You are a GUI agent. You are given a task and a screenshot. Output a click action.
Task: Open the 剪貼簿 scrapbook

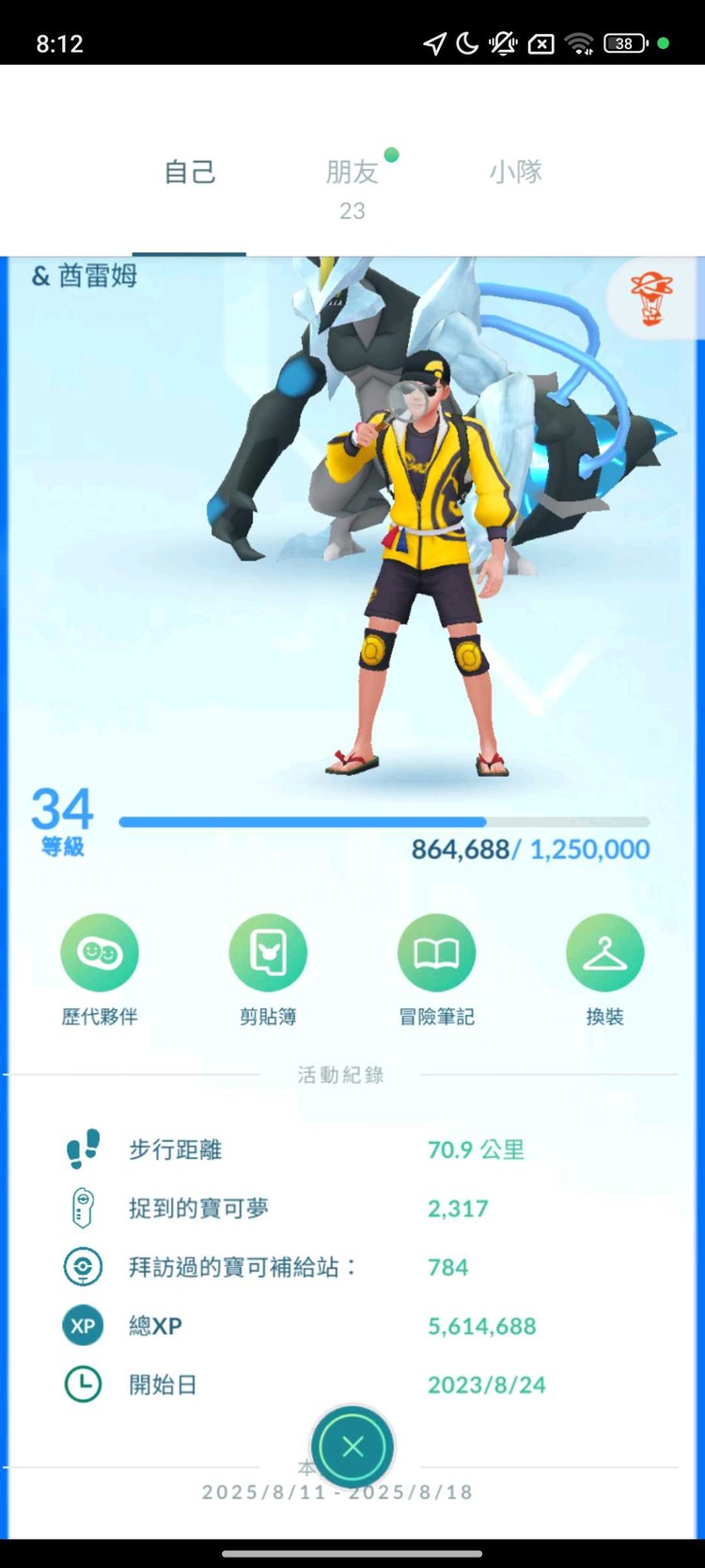268,954
